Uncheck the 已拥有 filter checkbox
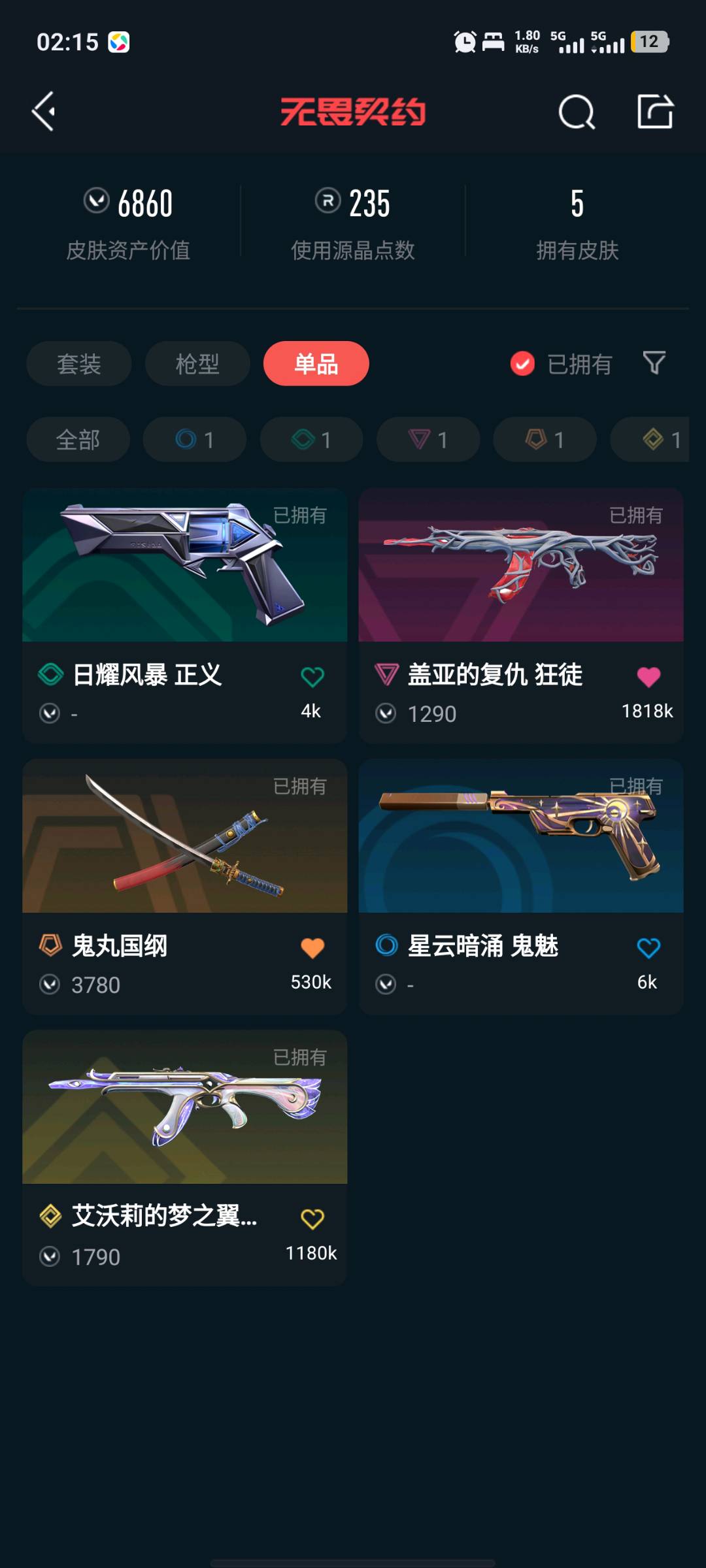Viewport: 706px width, 1568px height. click(x=522, y=364)
